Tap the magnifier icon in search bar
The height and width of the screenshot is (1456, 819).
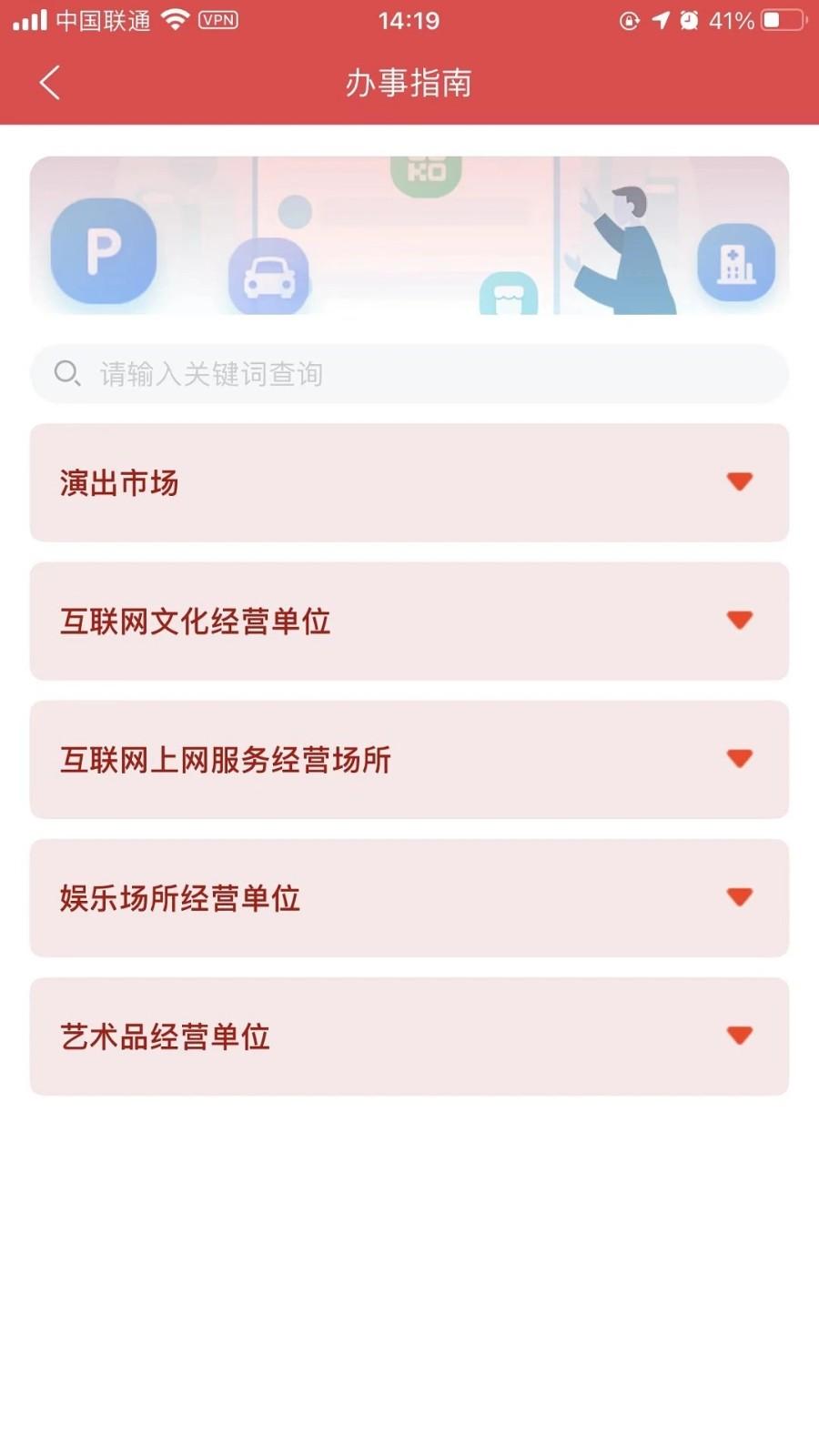point(66,373)
